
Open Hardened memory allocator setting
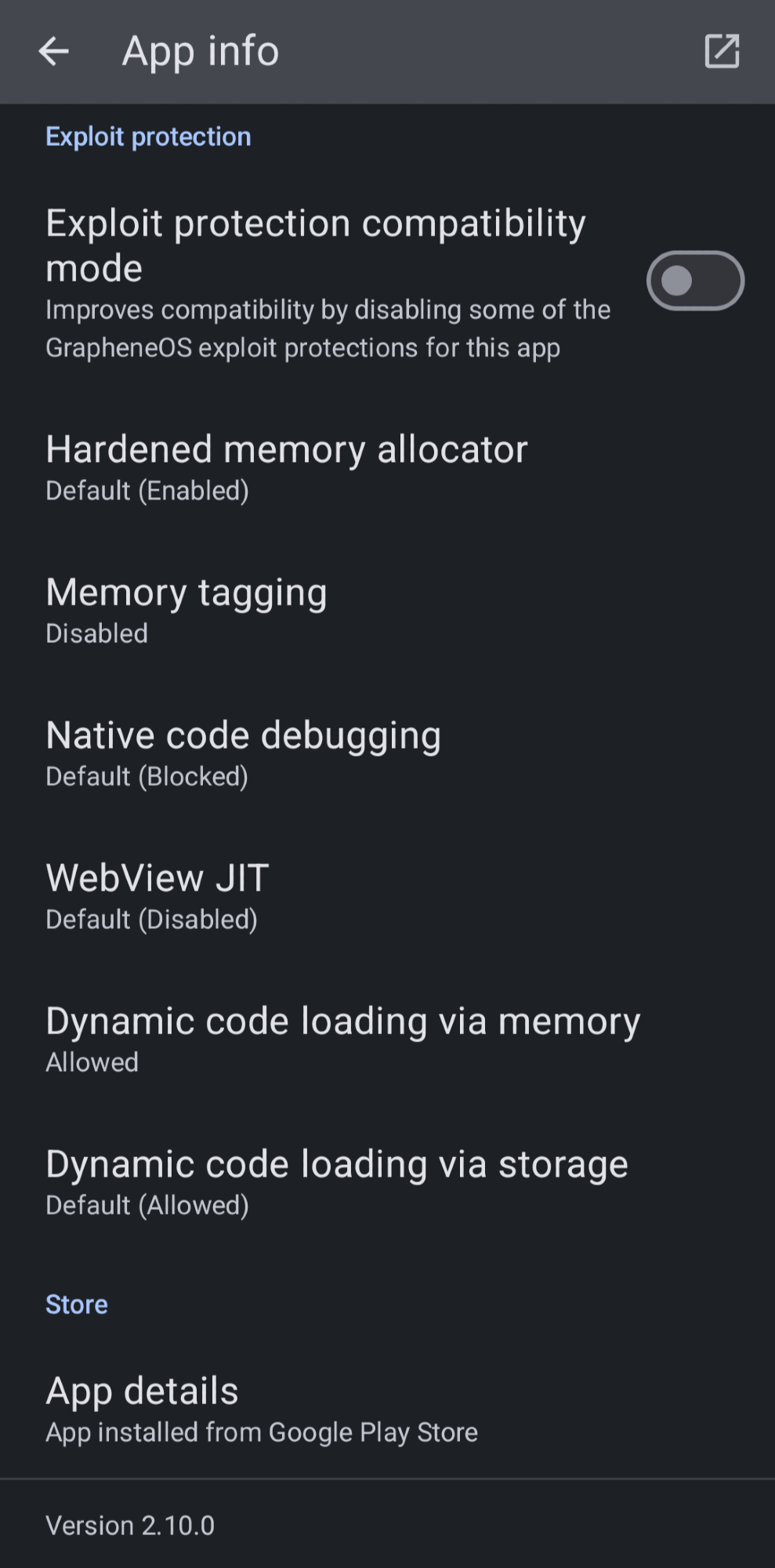click(287, 467)
